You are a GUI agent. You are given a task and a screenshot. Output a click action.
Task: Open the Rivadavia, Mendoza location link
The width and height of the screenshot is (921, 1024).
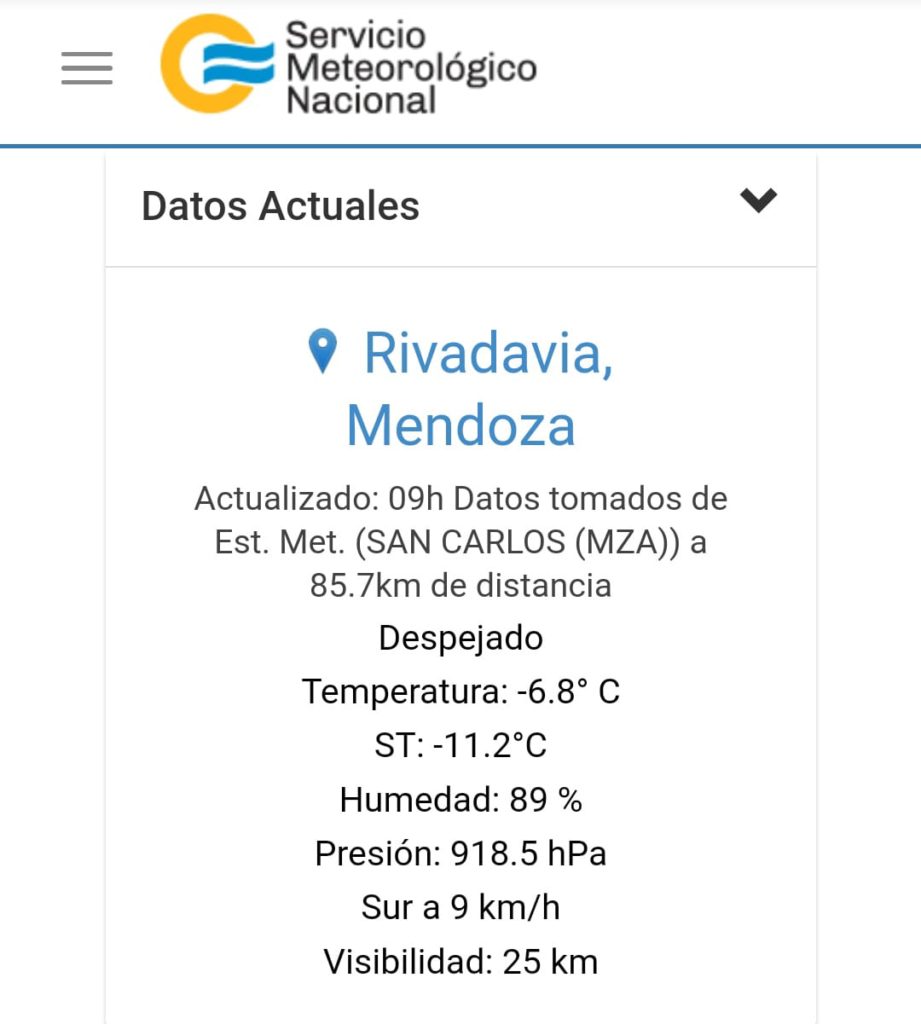point(461,389)
